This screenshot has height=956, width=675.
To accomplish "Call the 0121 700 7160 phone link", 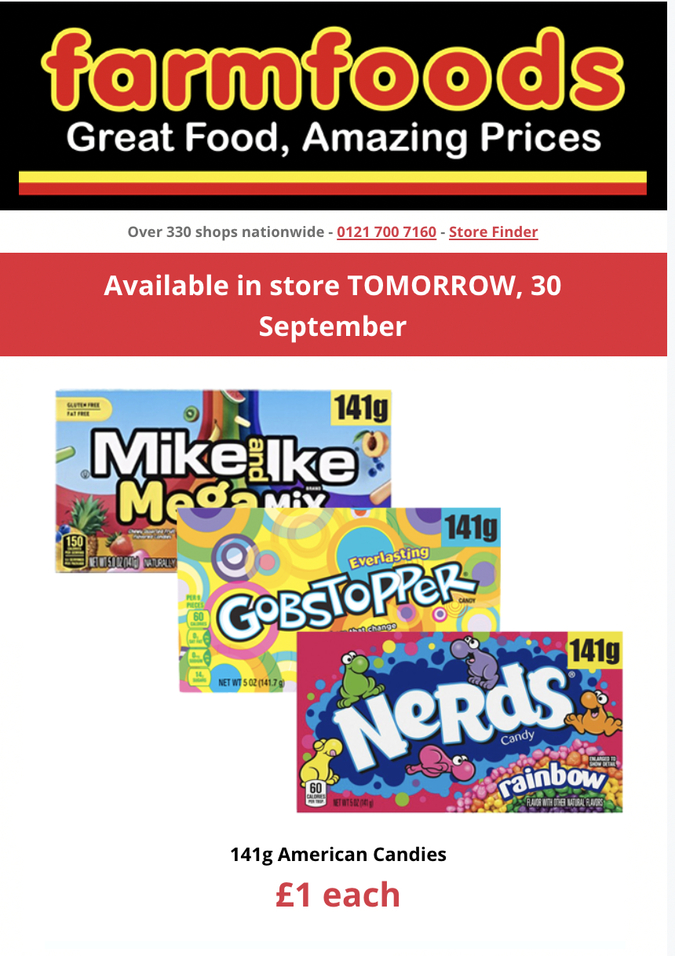I will point(386,232).
